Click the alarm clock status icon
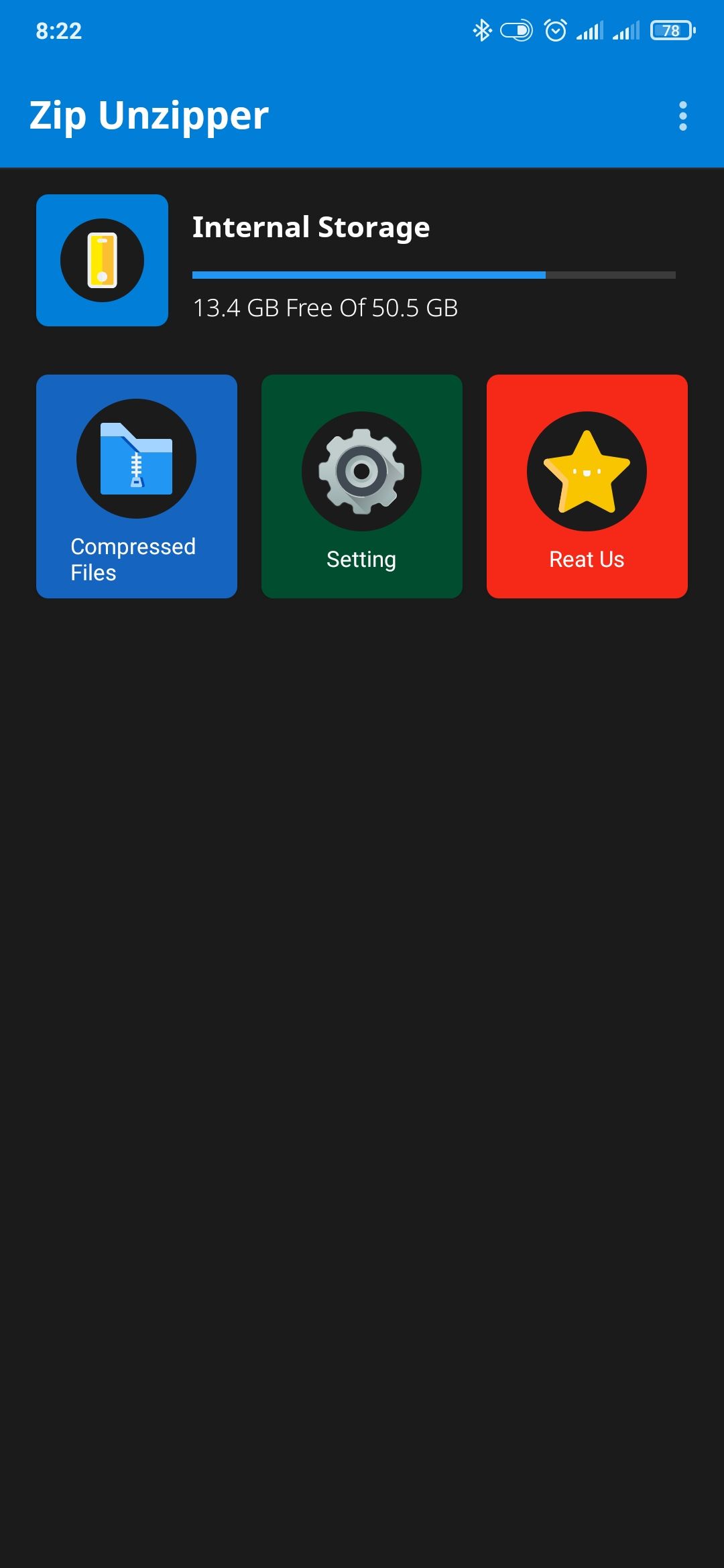 pos(554,29)
